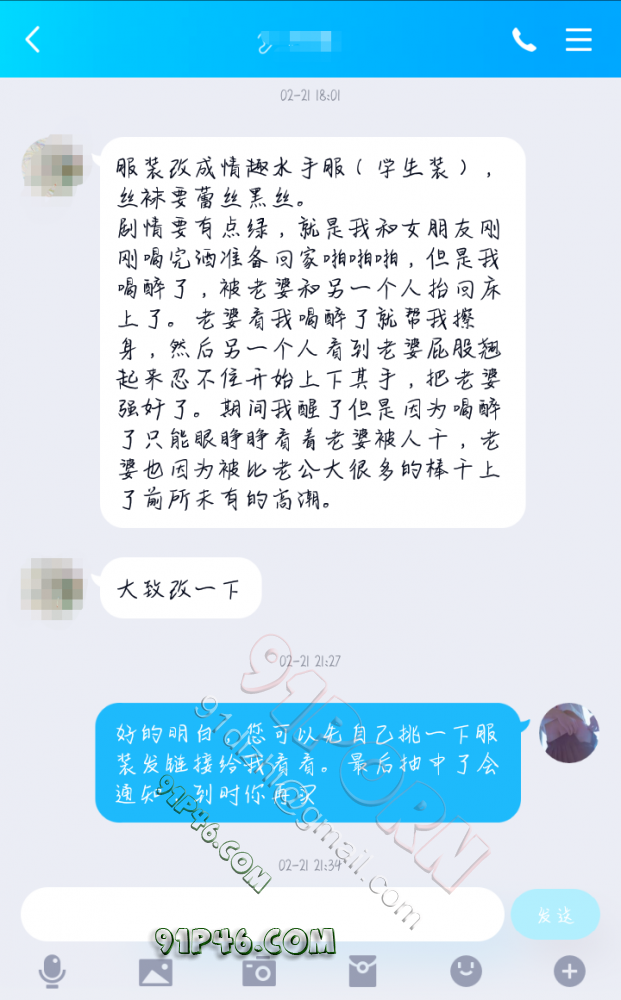View your own avatar profile
The height and width of the screenshot is (1000, 621).
click(x=569, y=732)
